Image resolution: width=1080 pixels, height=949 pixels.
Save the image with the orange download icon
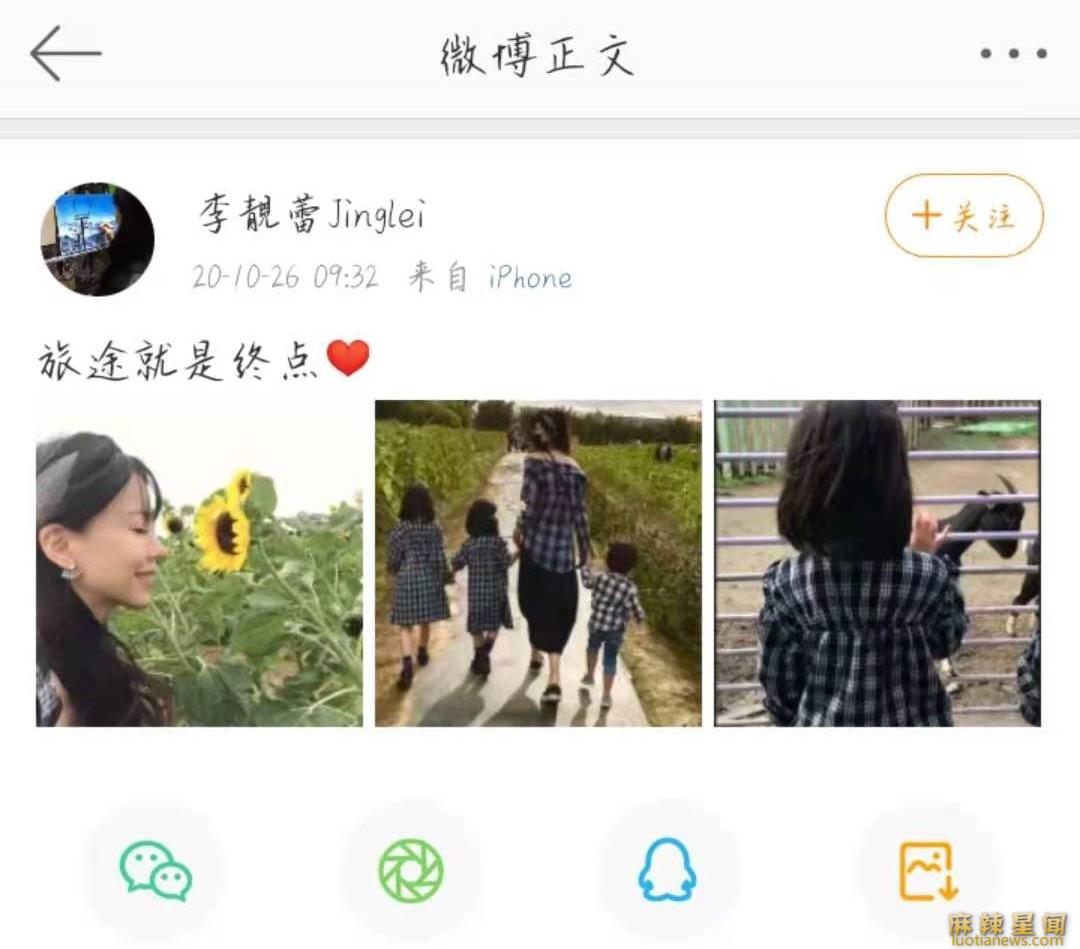point(927,871)
